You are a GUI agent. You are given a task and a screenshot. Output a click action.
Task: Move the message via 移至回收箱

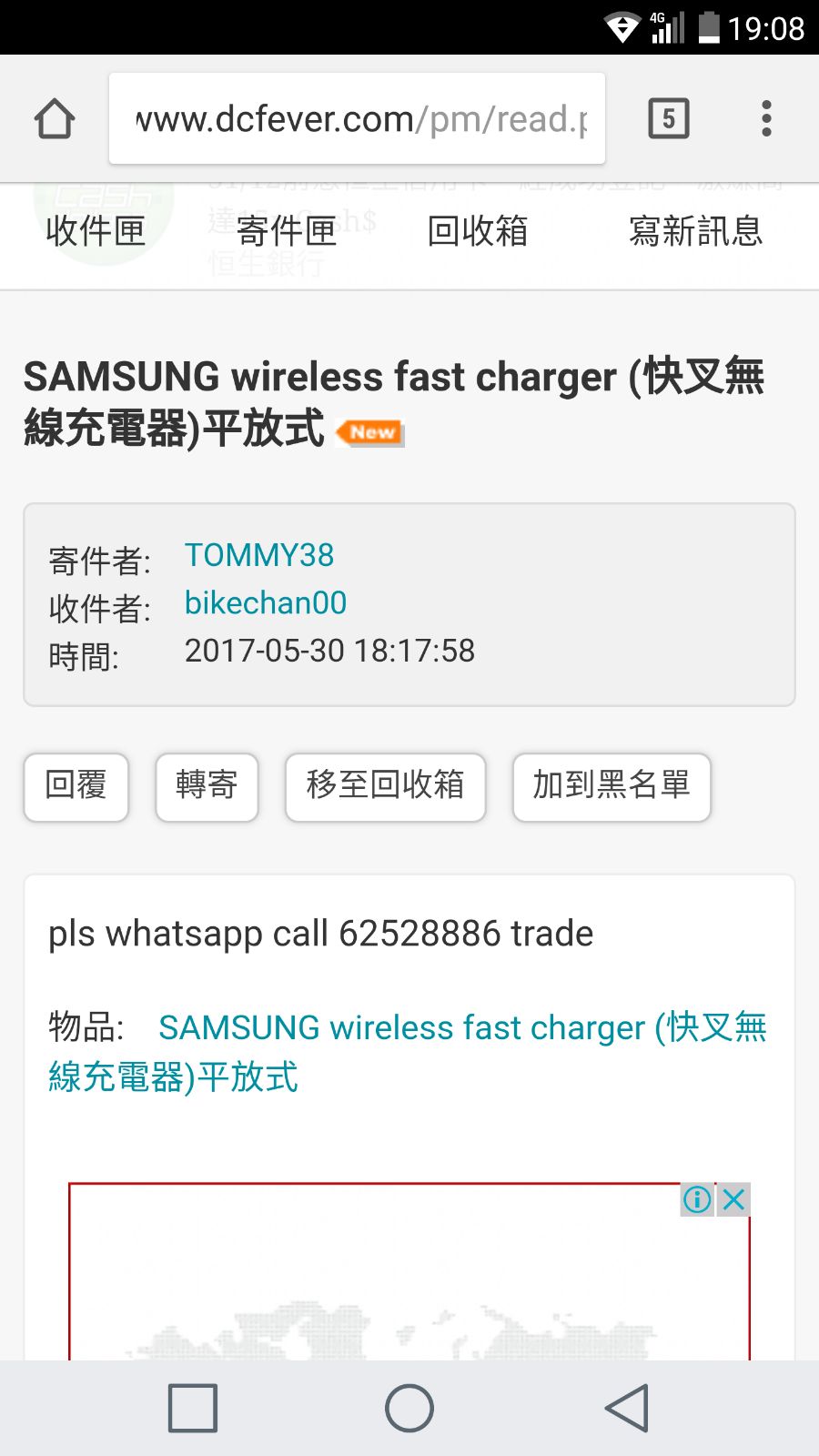385,786
